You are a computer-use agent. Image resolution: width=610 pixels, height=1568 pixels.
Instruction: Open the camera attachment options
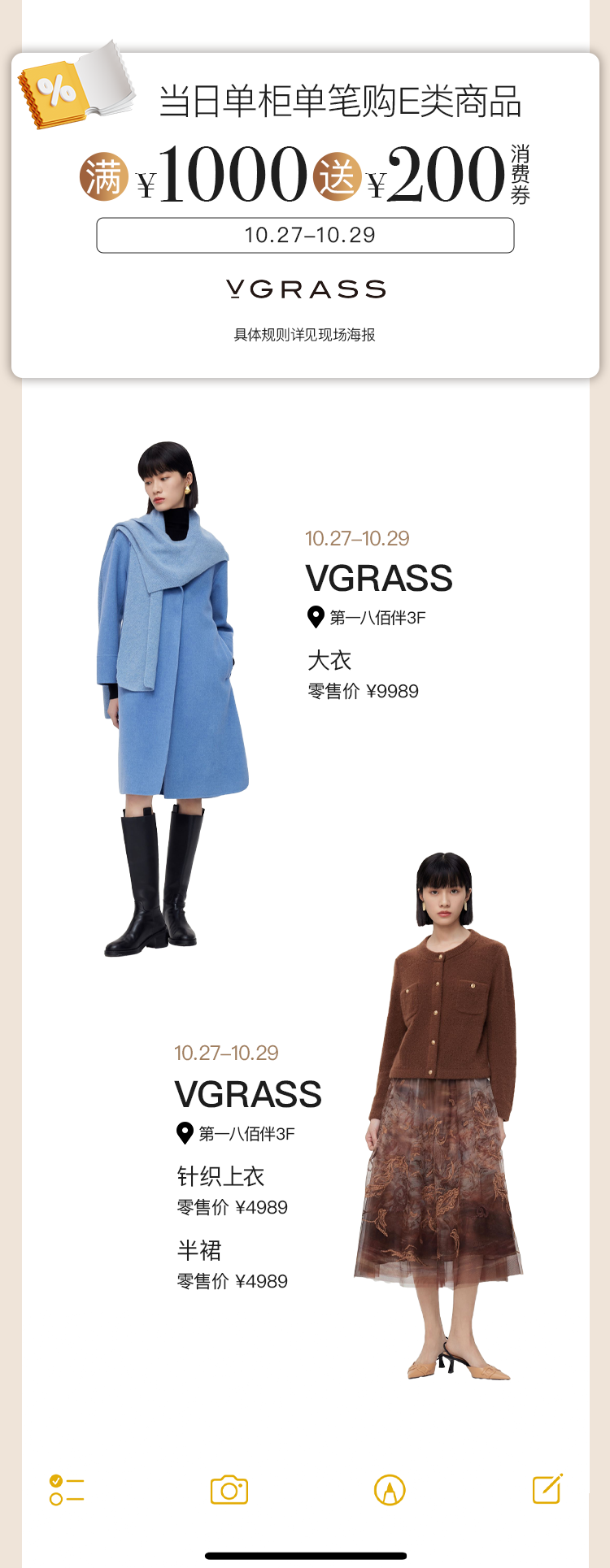pyautogui.click(x=229, y=1490)
